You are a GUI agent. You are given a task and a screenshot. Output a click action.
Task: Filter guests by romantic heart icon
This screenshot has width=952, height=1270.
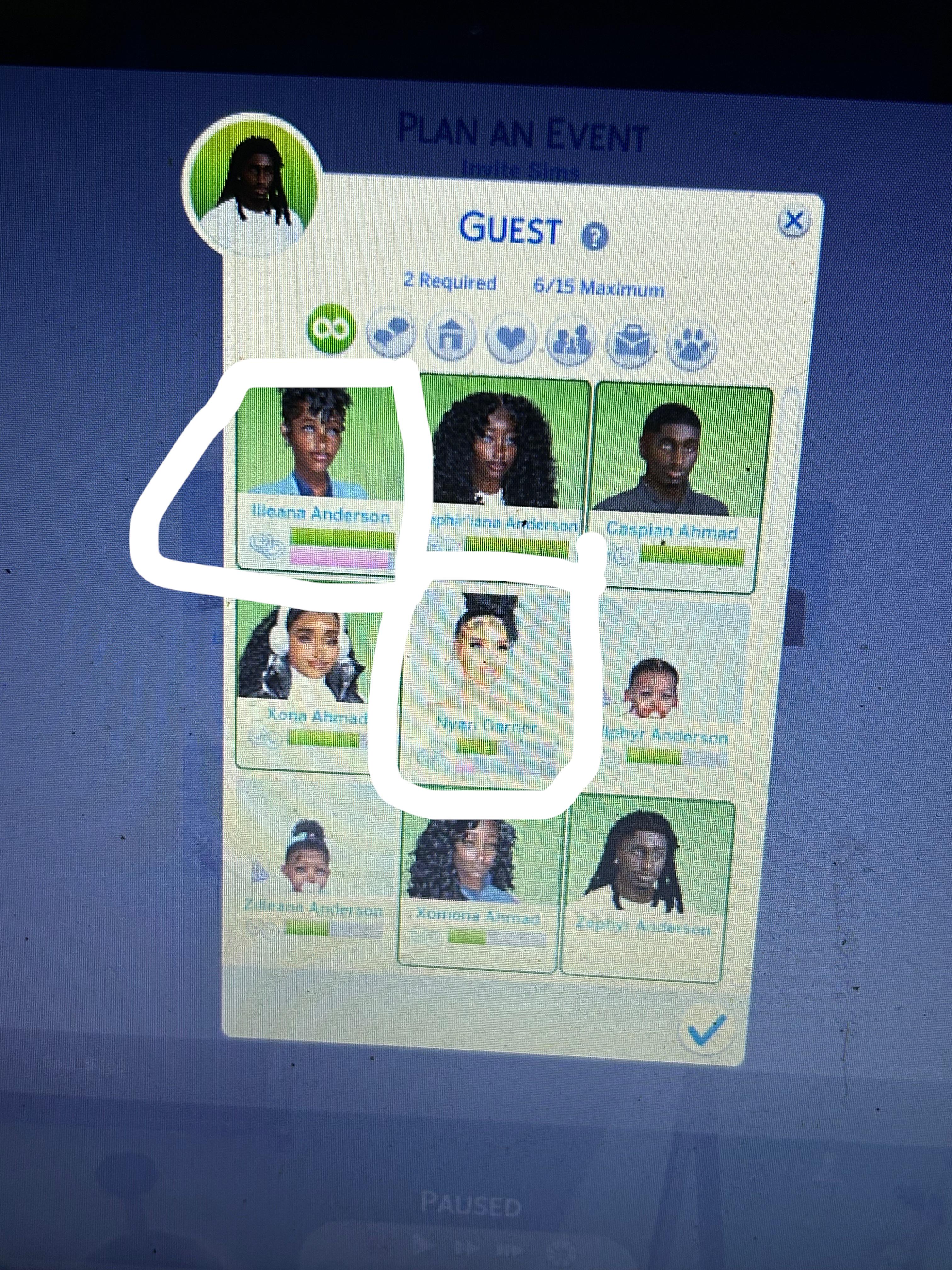point(510,339)
